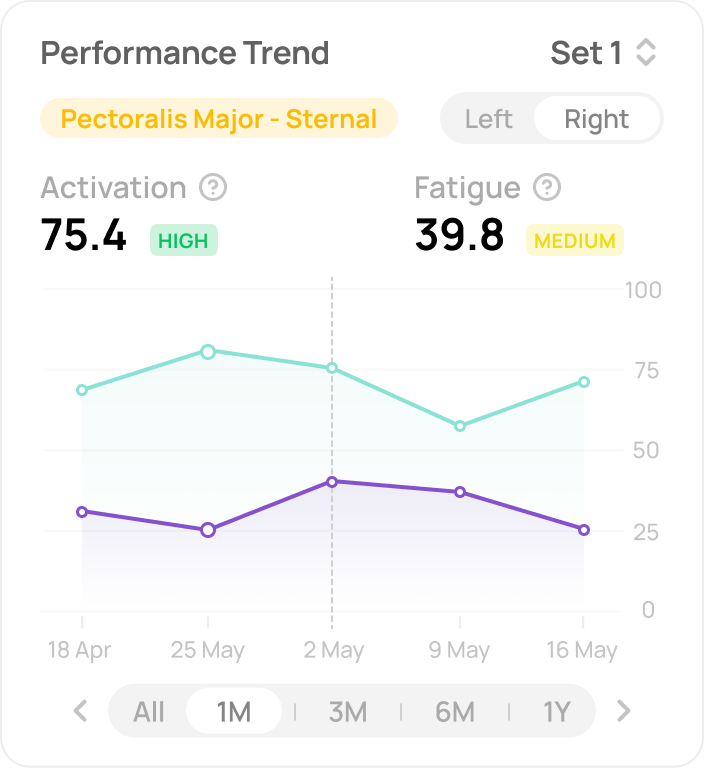The height and width of the screenshot is (768, 704).
Task: Open the Set 1 dropdown selector
Action: pyautogui.click(x=603, y=53)
